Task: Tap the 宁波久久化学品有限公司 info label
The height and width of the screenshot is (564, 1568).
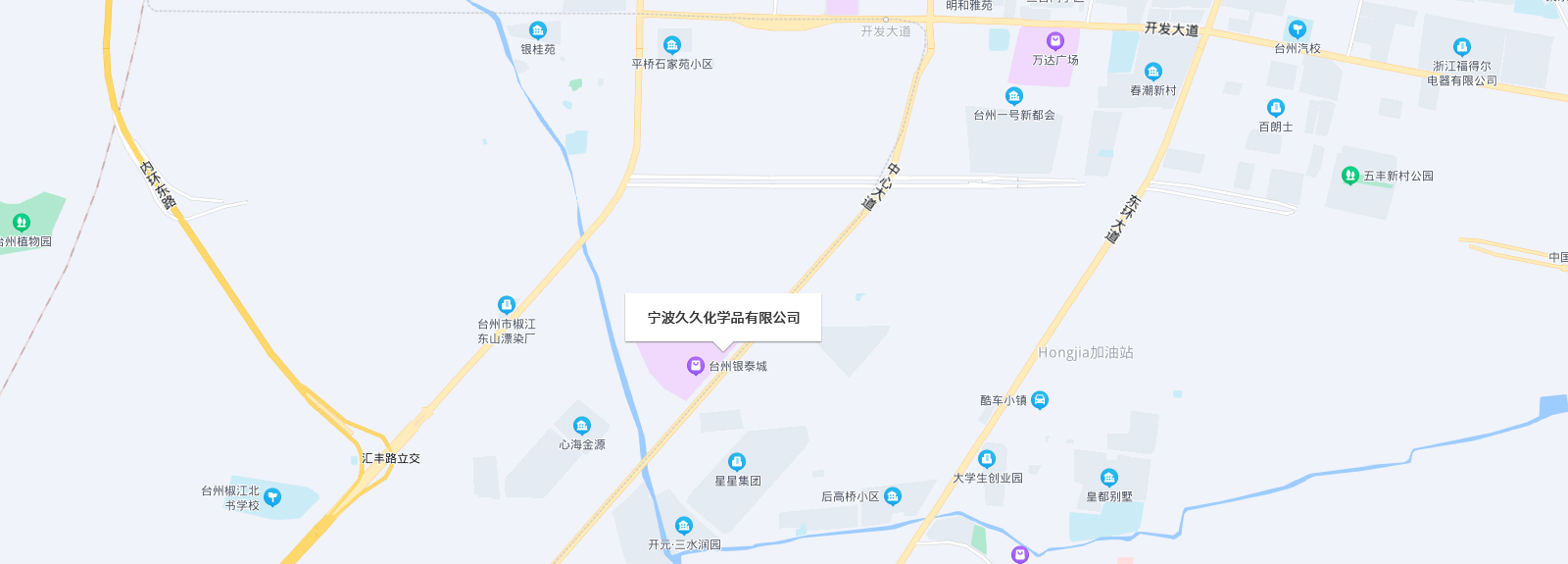Action: pyautogui.click(x=723, y=318)
